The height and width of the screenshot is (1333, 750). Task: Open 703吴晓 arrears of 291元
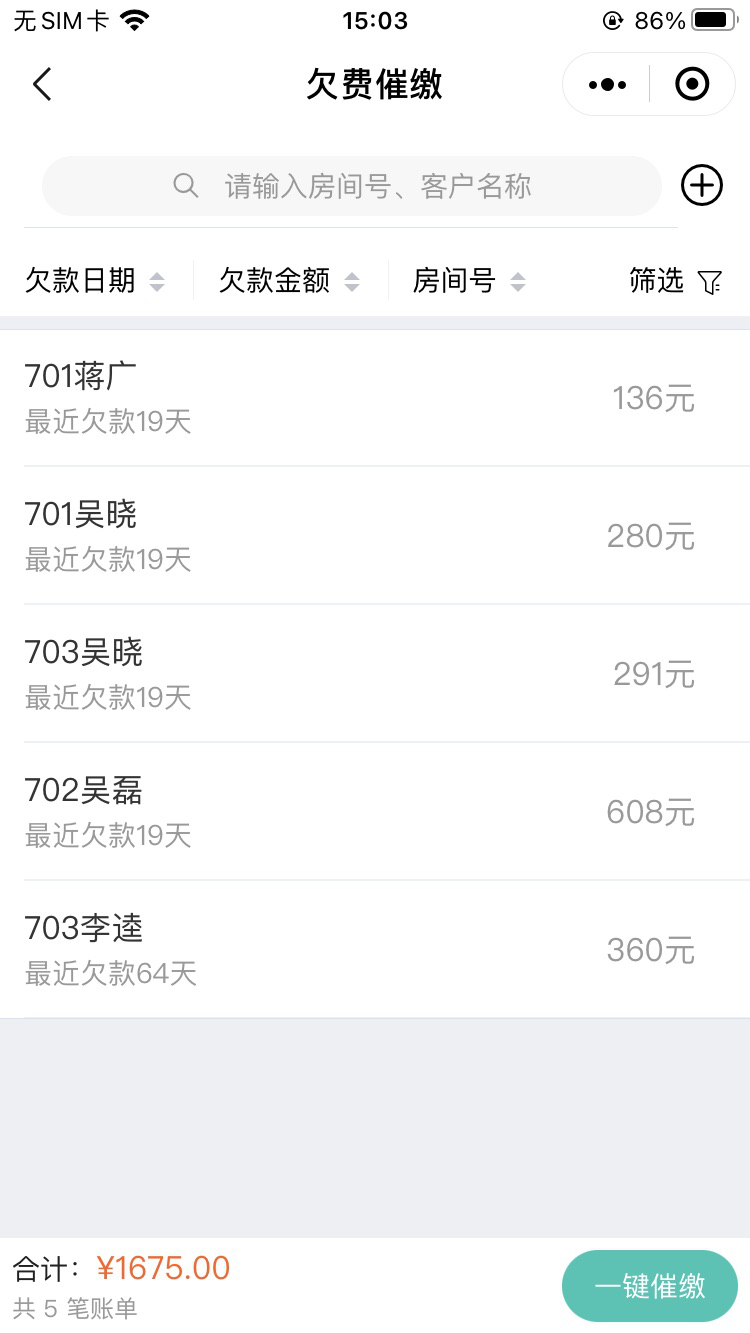tap(374, 674)
